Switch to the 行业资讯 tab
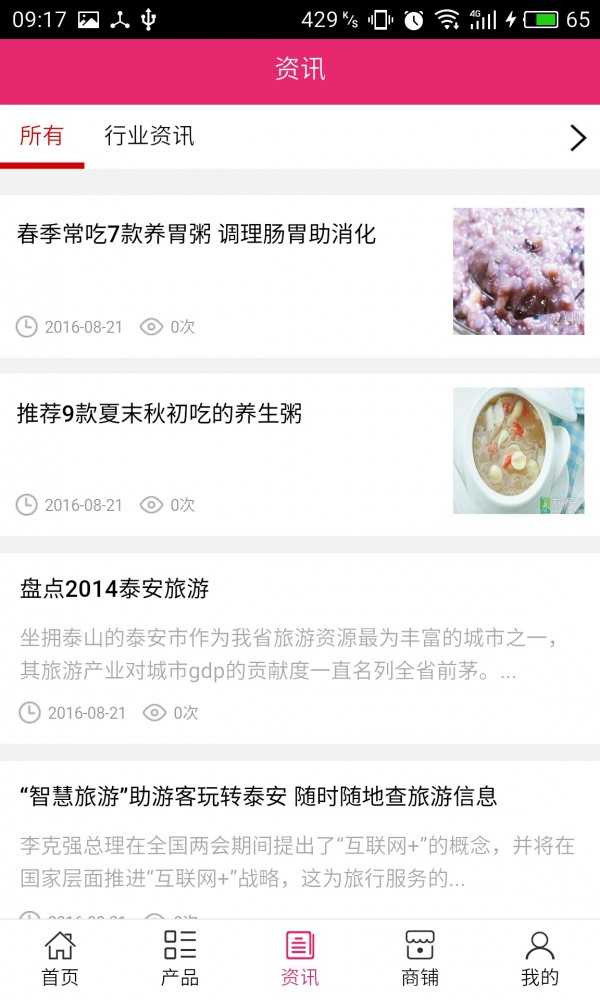 tap(149, 136)
